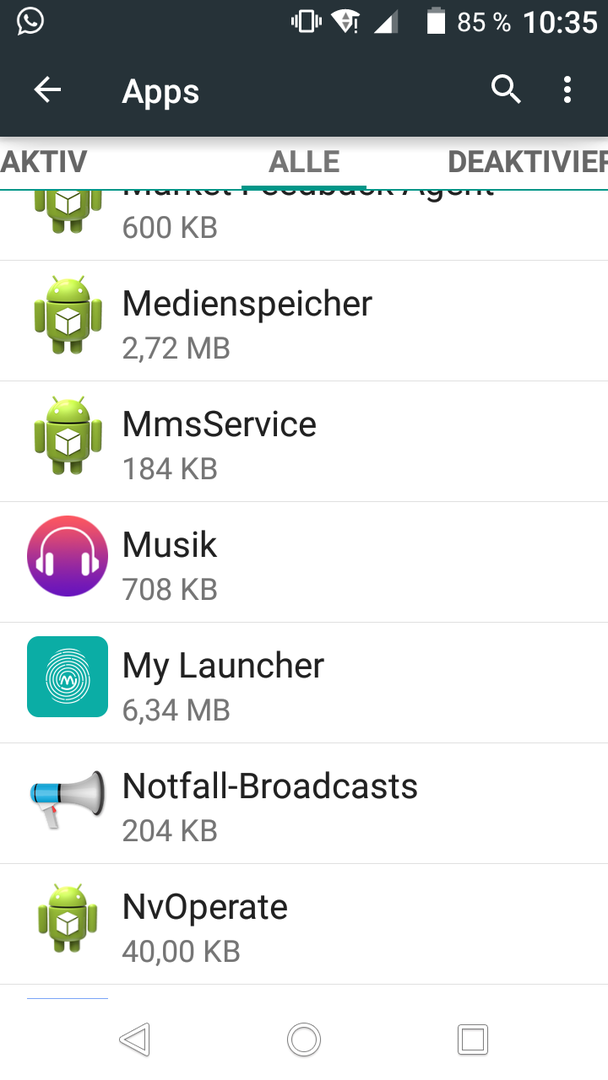This screenshot has height=1080, width=608.
Task: Open Notfall-Broadcasts app details
Action: tap(304, 803)
